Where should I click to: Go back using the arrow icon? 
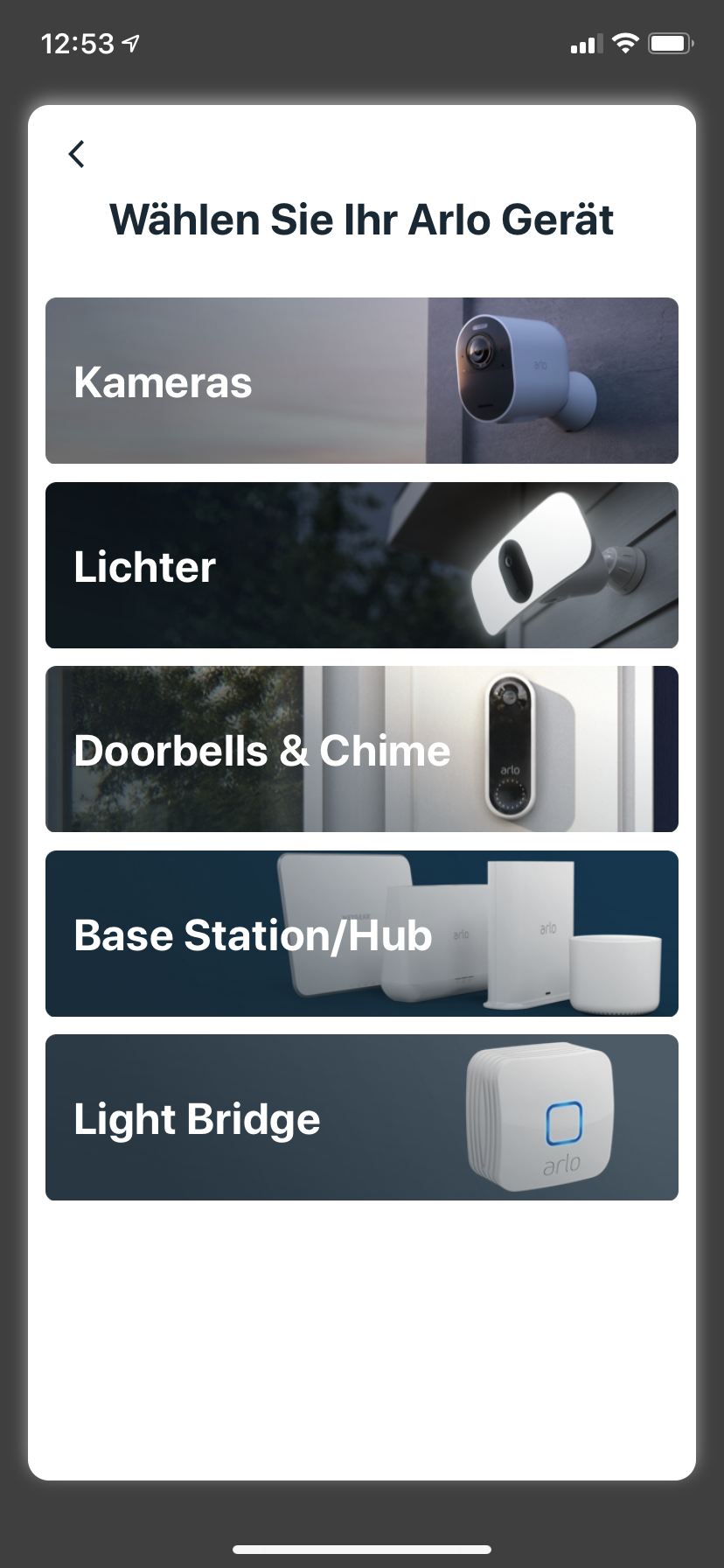tap(77, 154)
